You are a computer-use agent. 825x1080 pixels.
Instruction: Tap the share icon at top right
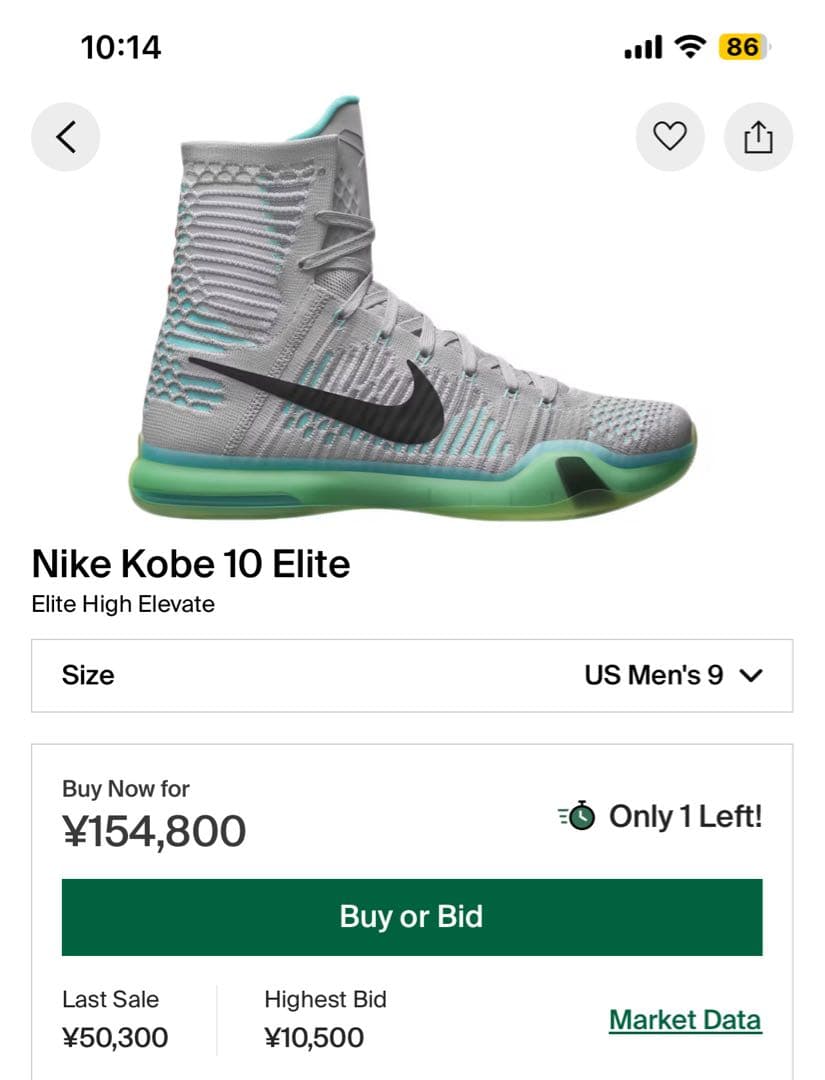coord(759,137)
